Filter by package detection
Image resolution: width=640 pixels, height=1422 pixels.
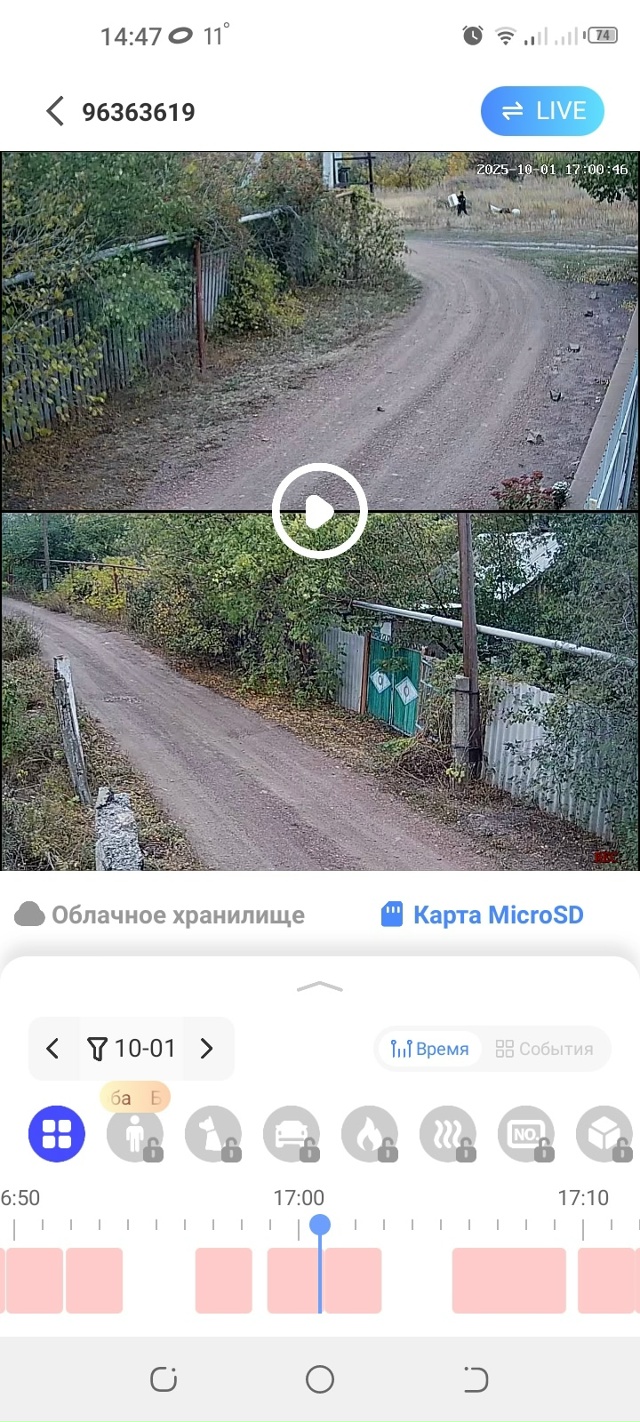click(604, 1134)
